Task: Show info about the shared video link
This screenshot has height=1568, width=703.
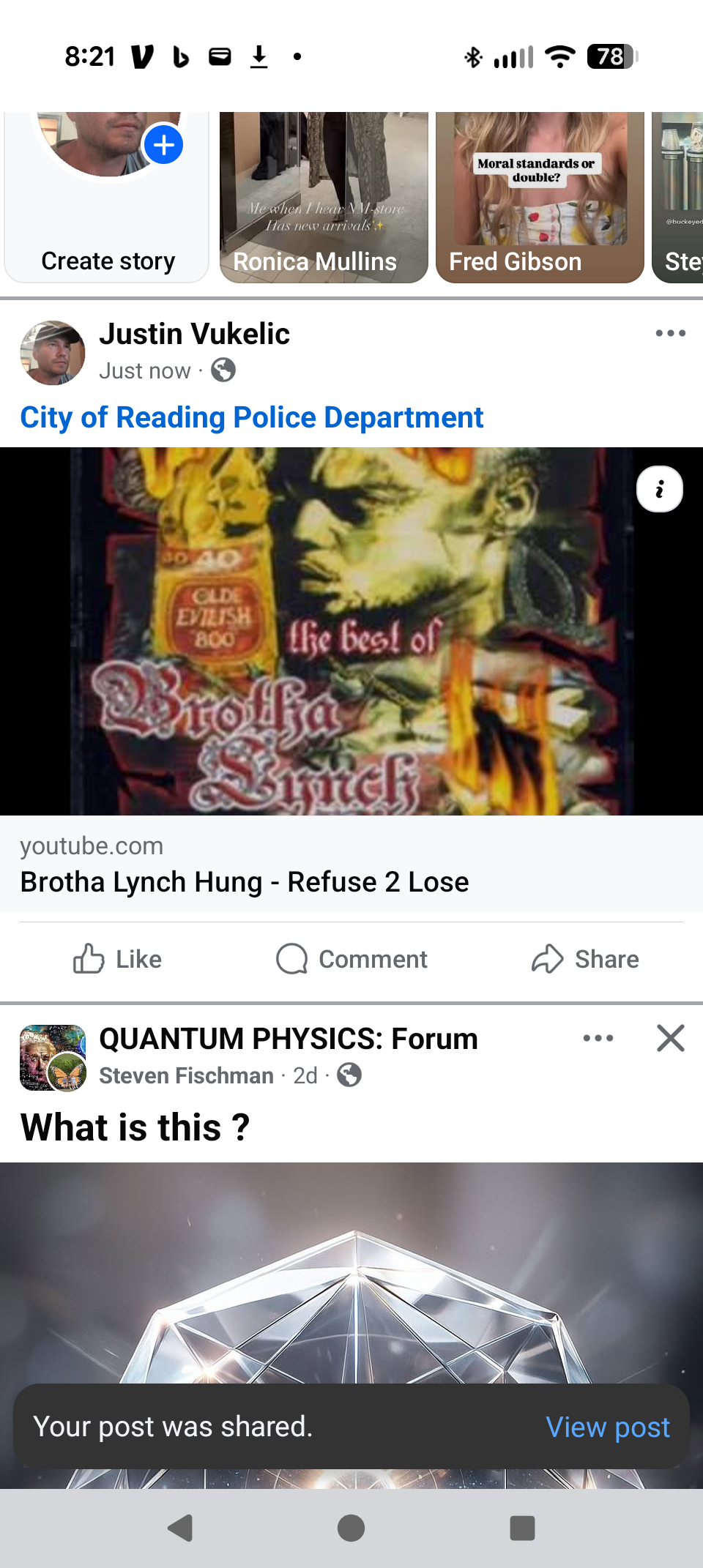Action: pyautogui.click(x=659, y=489)
